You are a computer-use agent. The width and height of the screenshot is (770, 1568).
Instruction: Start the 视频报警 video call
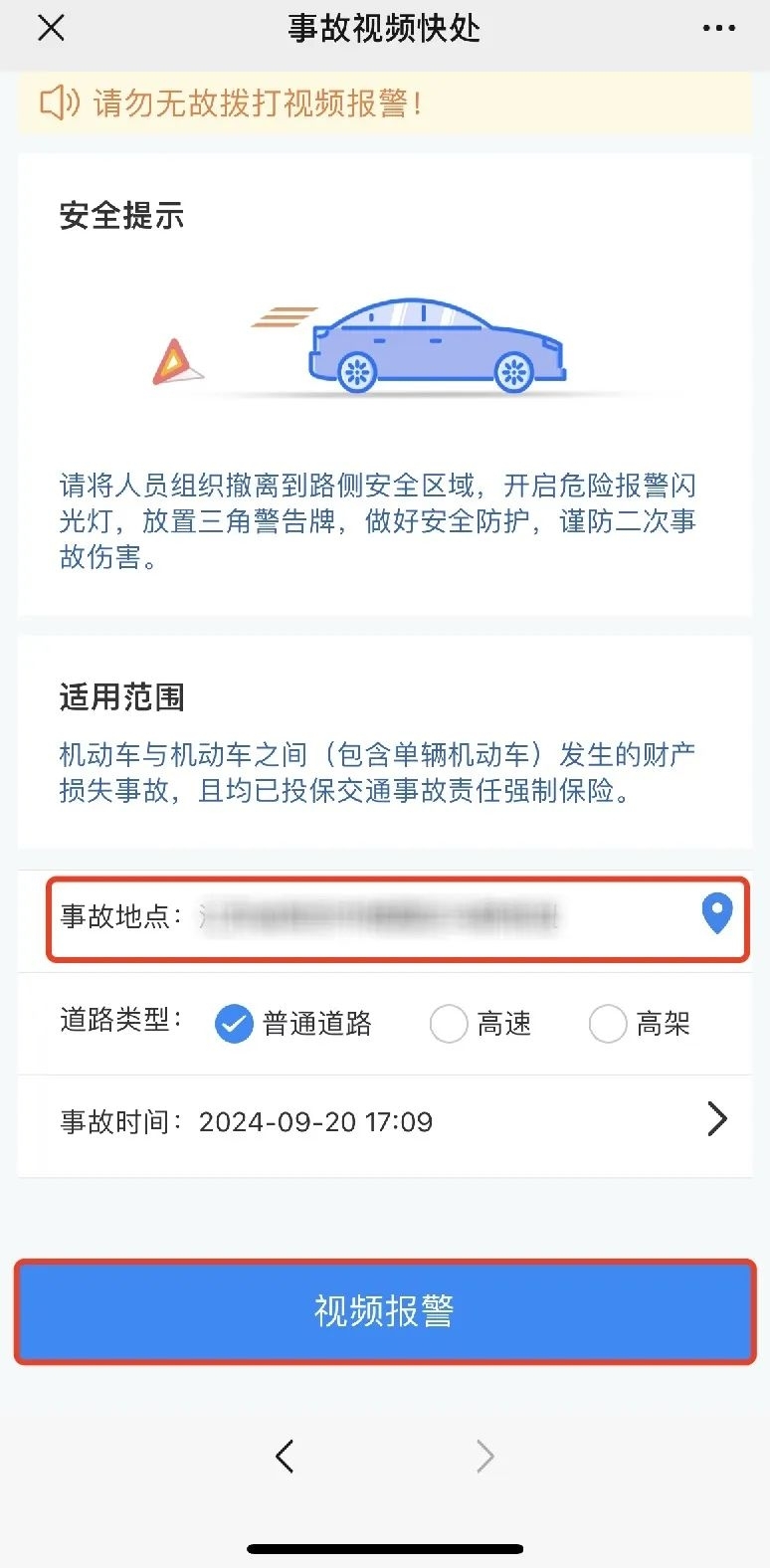tap(384, 1311)
